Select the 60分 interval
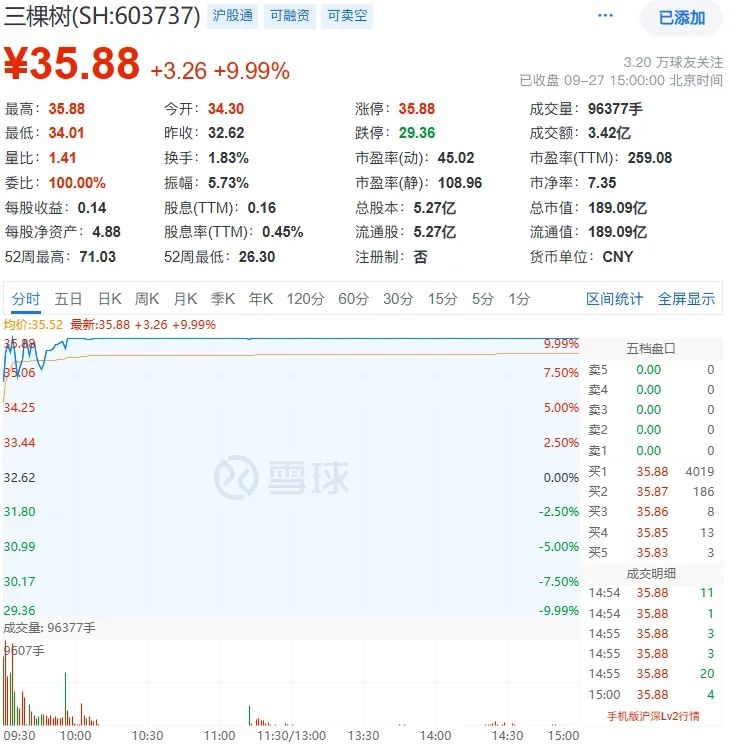This screenshot has width=736, height=746. (353, 298)
